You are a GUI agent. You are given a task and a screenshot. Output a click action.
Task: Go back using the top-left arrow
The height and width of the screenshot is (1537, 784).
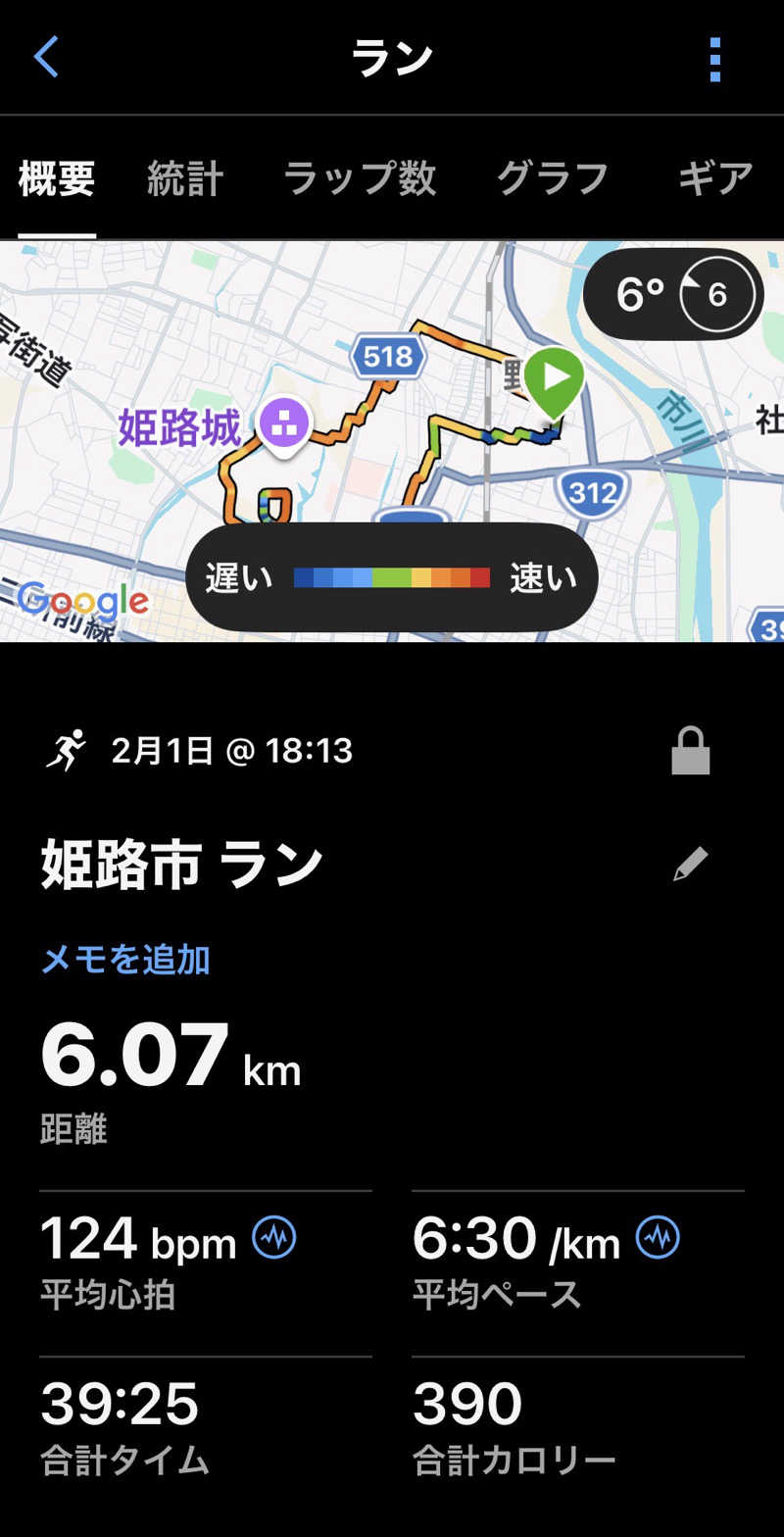tap(46, 58)
